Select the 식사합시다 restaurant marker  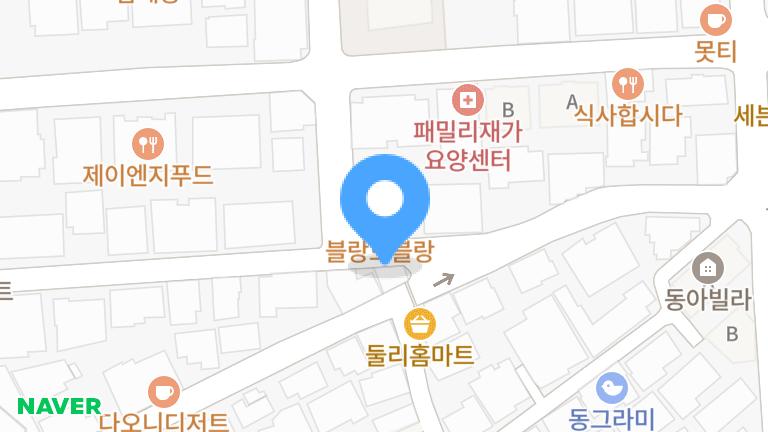point(627,83)
